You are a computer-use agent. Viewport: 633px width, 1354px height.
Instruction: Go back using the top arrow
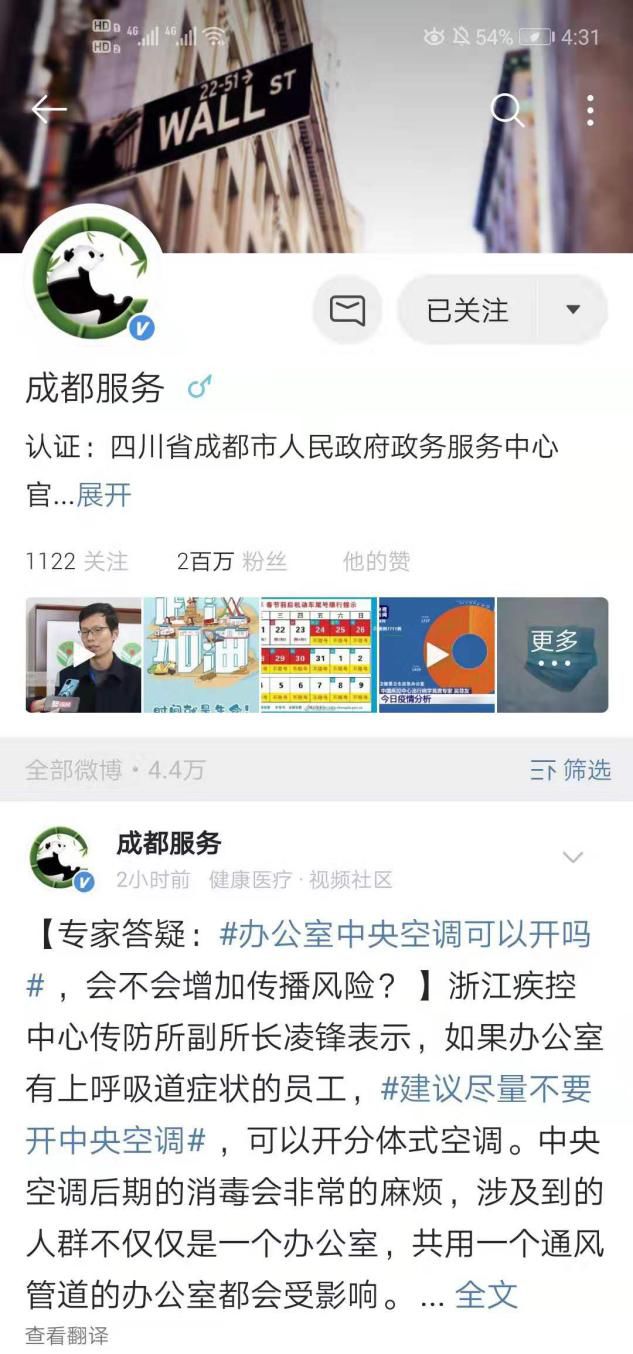[48, 109]
